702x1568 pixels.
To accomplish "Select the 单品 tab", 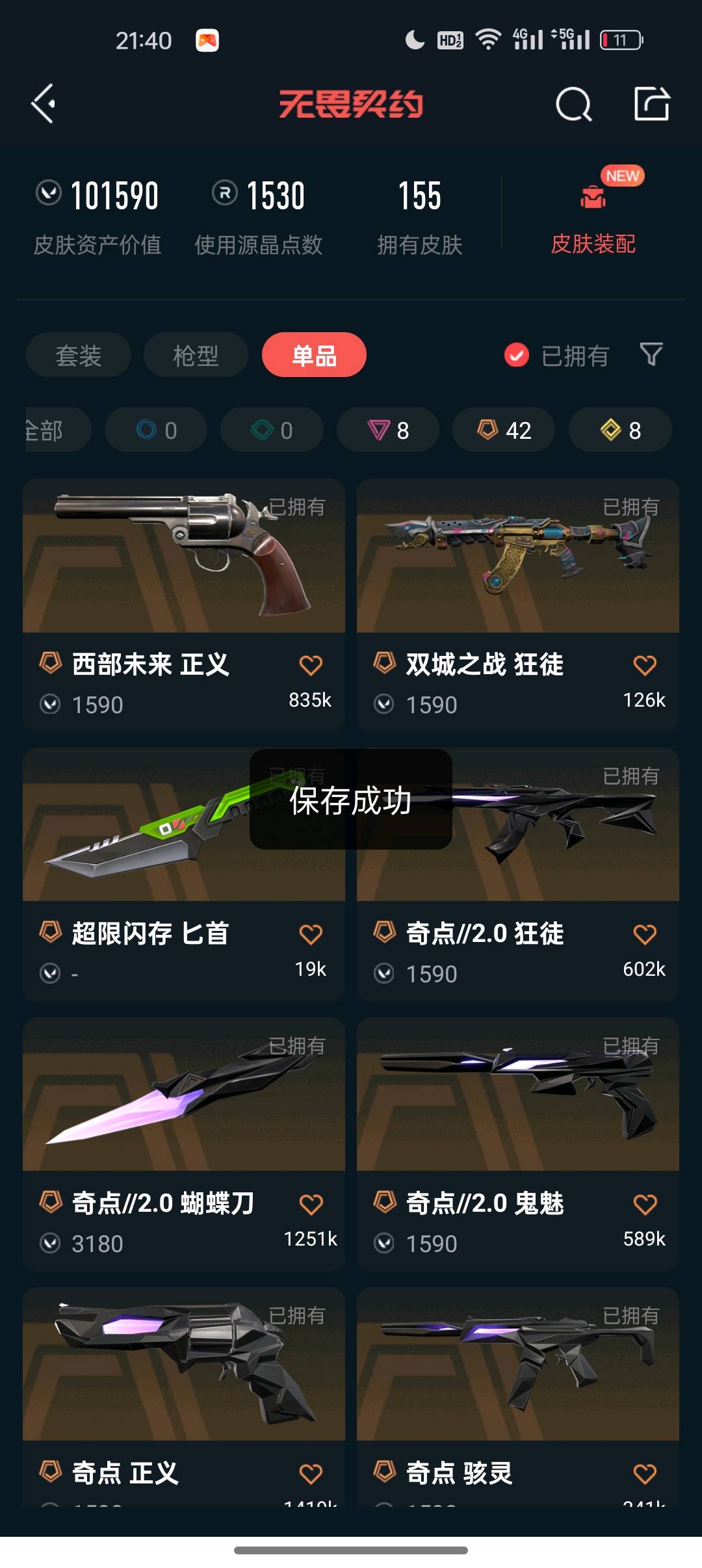I will [314, 355].
